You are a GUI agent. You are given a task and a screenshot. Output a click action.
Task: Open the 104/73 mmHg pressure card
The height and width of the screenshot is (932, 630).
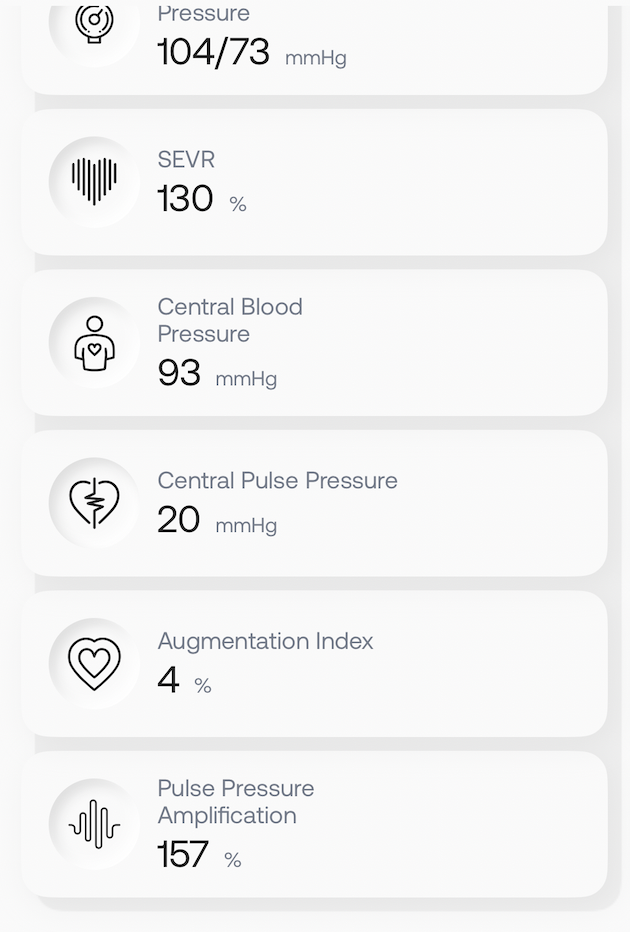tap(314, 45)
